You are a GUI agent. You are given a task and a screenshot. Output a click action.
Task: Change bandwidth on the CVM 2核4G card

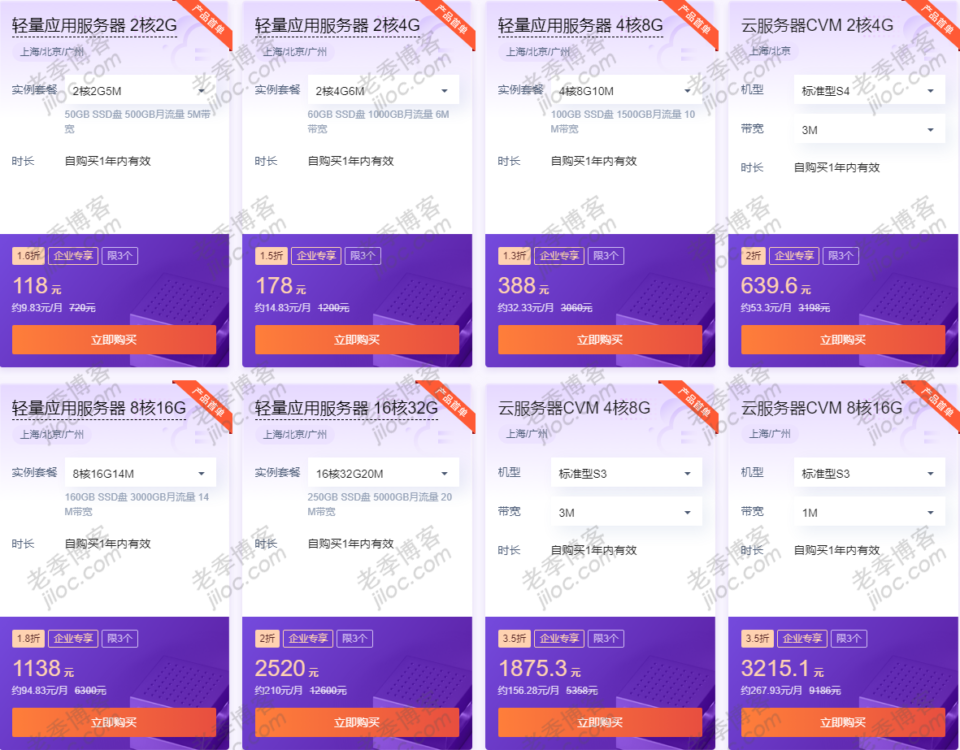(869, 130)
